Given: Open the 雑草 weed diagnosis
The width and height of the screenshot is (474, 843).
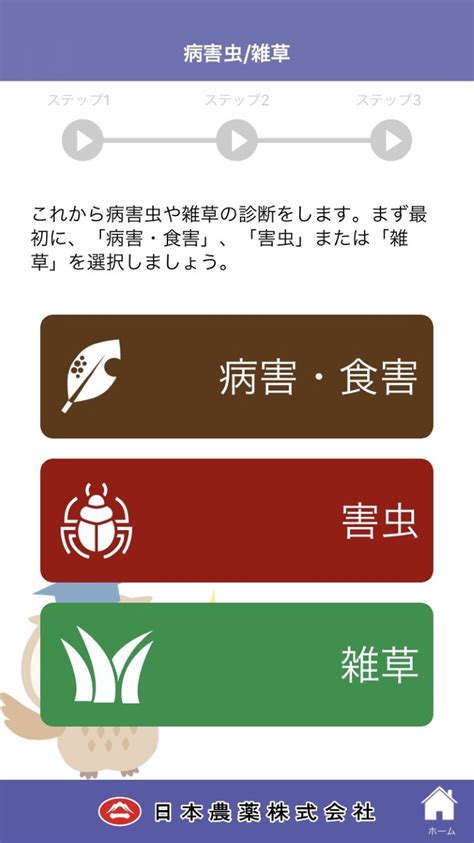Looking at the screenshot, I should point(236,665).
